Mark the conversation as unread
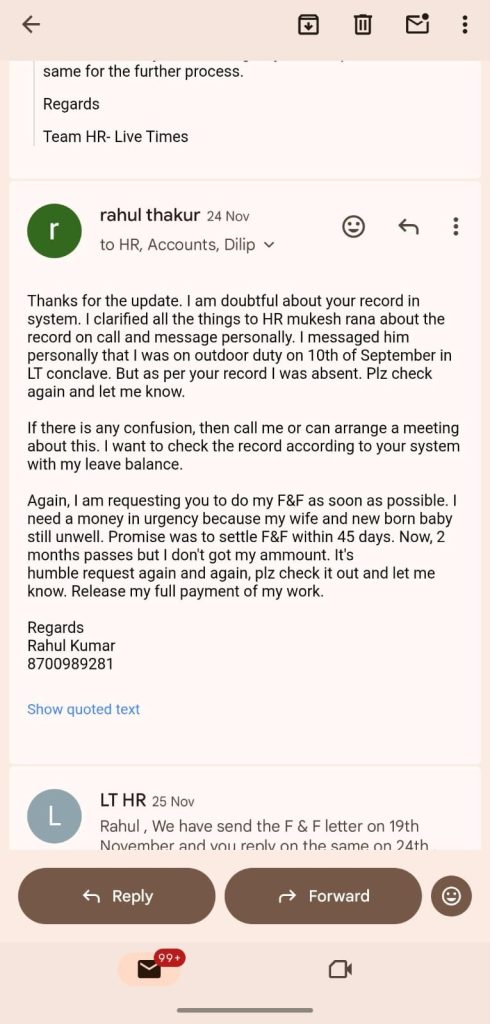Image resolution: width=490 pixels, height=1024 pixels. pos(417,24)
